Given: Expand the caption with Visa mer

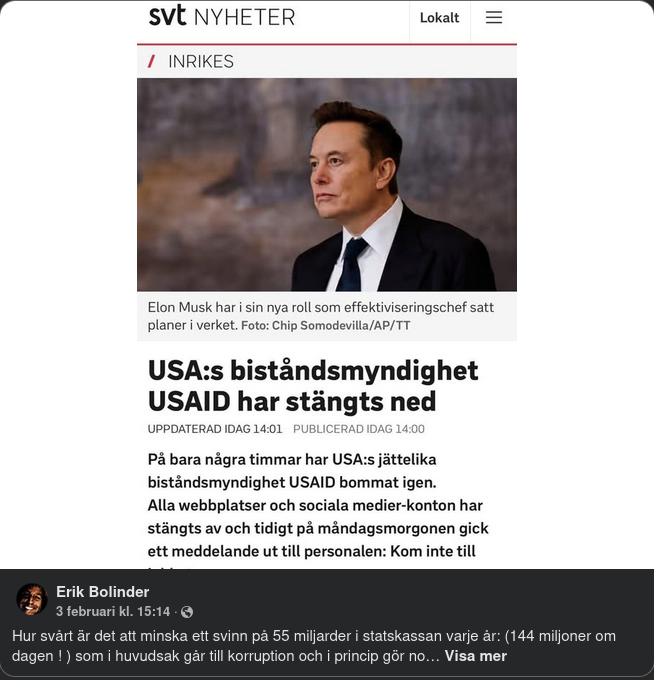Looking at the screenshot, I should (475, 656).
